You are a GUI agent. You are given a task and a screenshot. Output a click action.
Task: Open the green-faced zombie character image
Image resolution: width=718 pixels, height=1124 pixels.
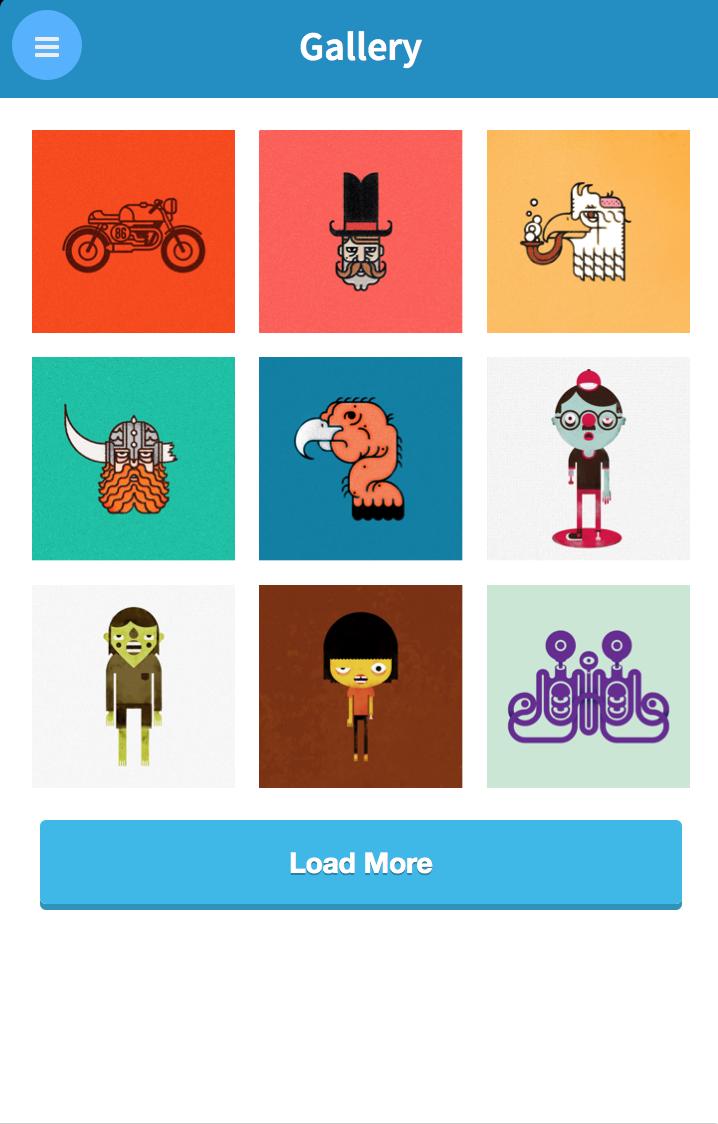(133, 686)
